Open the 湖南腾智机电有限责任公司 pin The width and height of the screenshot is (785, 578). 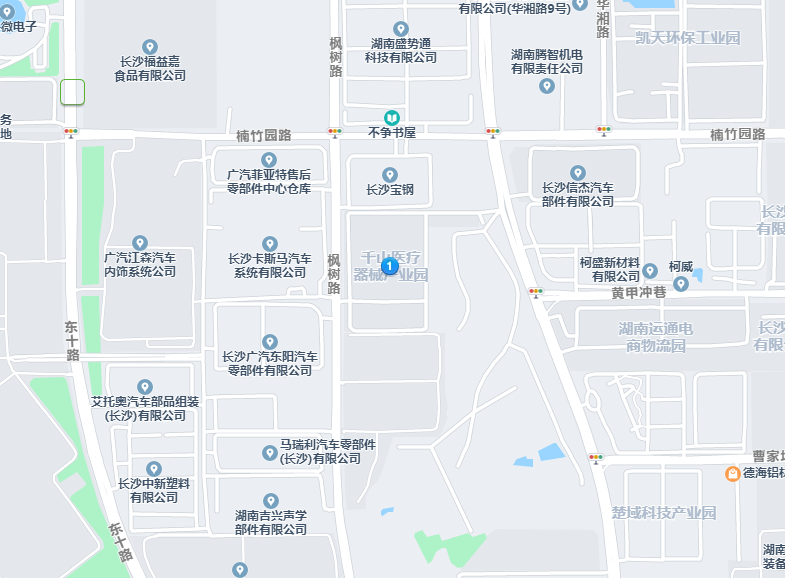tap(546, 86)
